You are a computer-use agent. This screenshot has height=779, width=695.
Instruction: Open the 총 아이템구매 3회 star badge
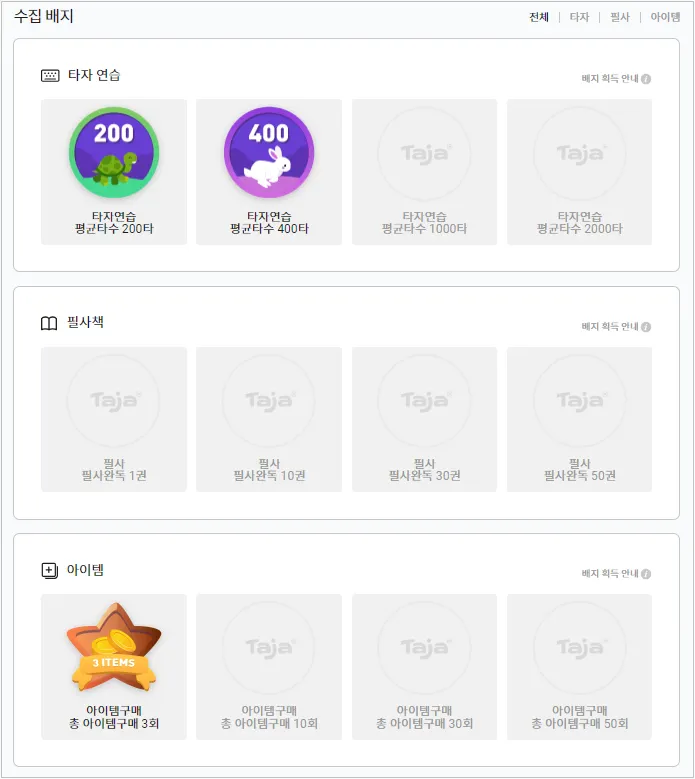coord(114,667)
